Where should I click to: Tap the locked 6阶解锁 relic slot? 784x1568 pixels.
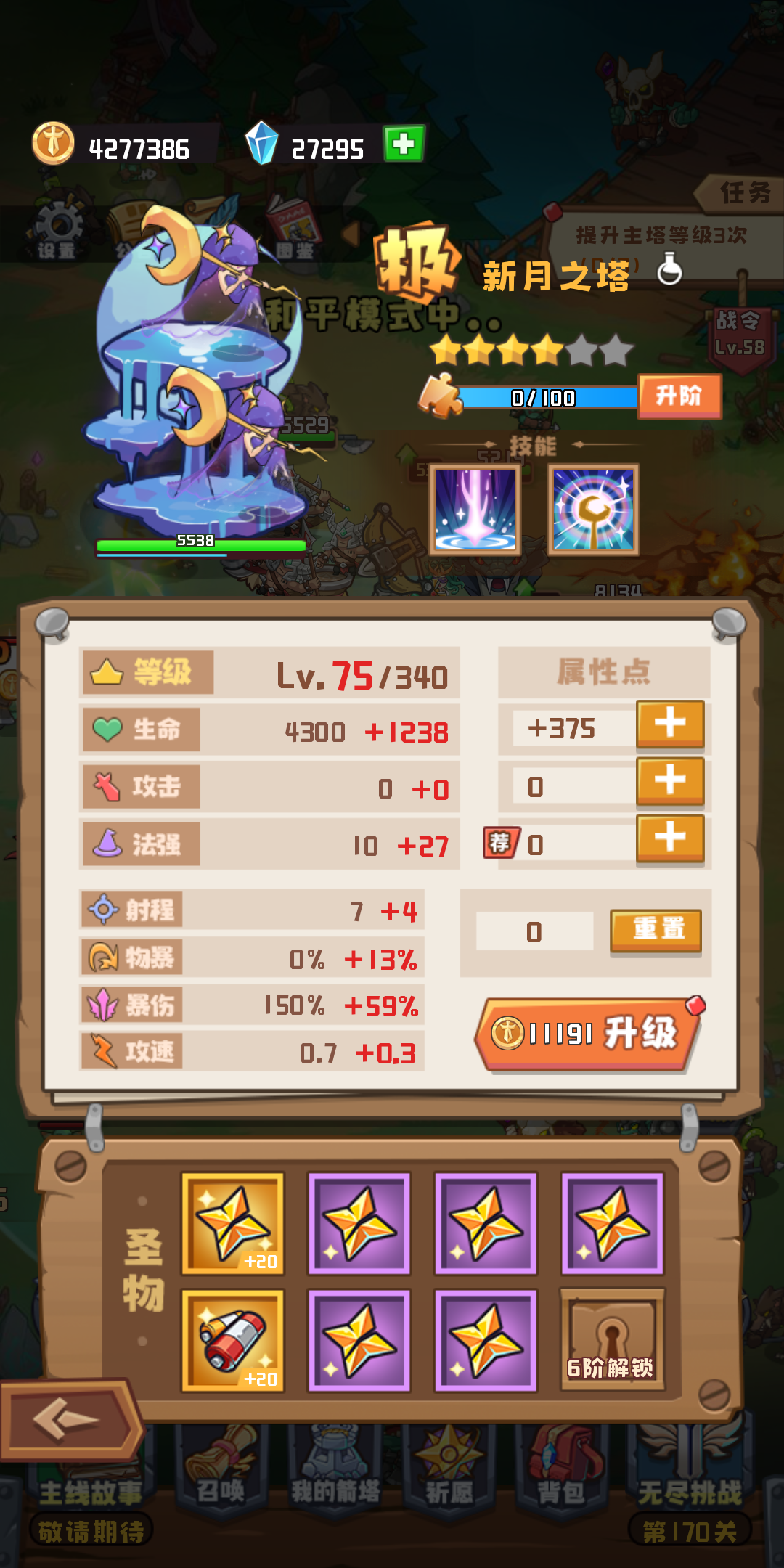click(x=612, y=1340)
